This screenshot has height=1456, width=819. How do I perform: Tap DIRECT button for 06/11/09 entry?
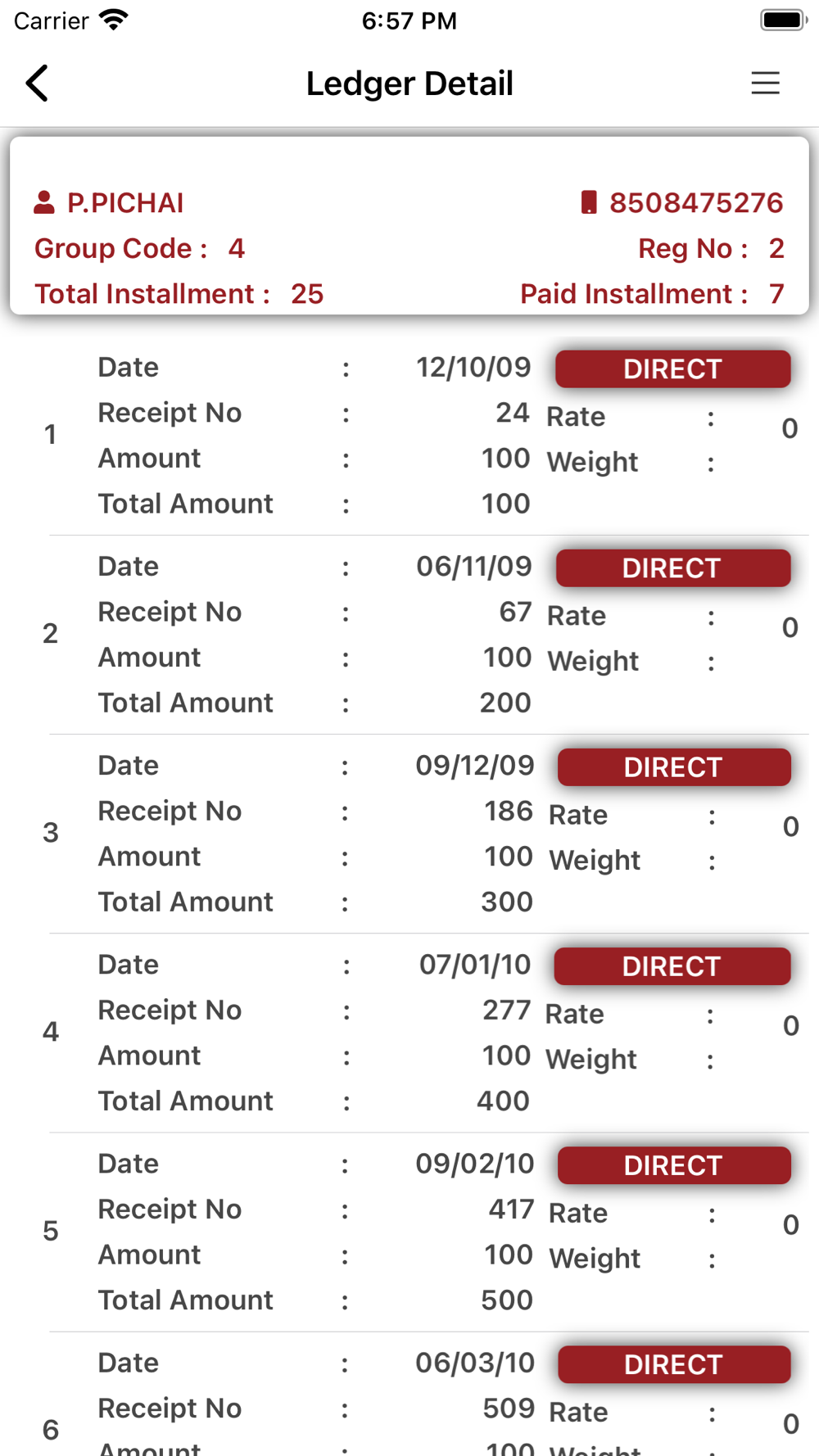coord(672,568)
